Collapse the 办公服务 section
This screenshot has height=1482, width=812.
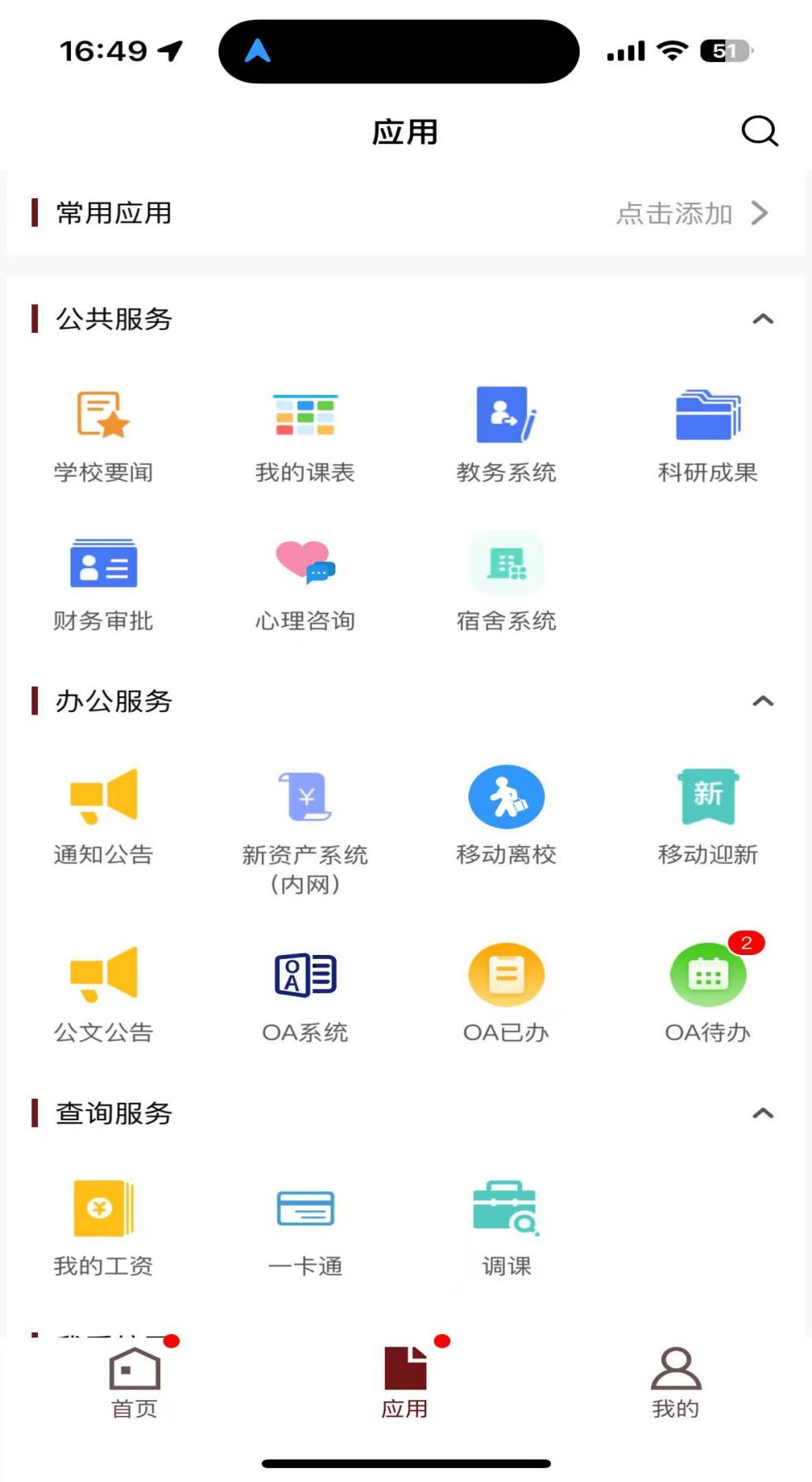(763, 701)
